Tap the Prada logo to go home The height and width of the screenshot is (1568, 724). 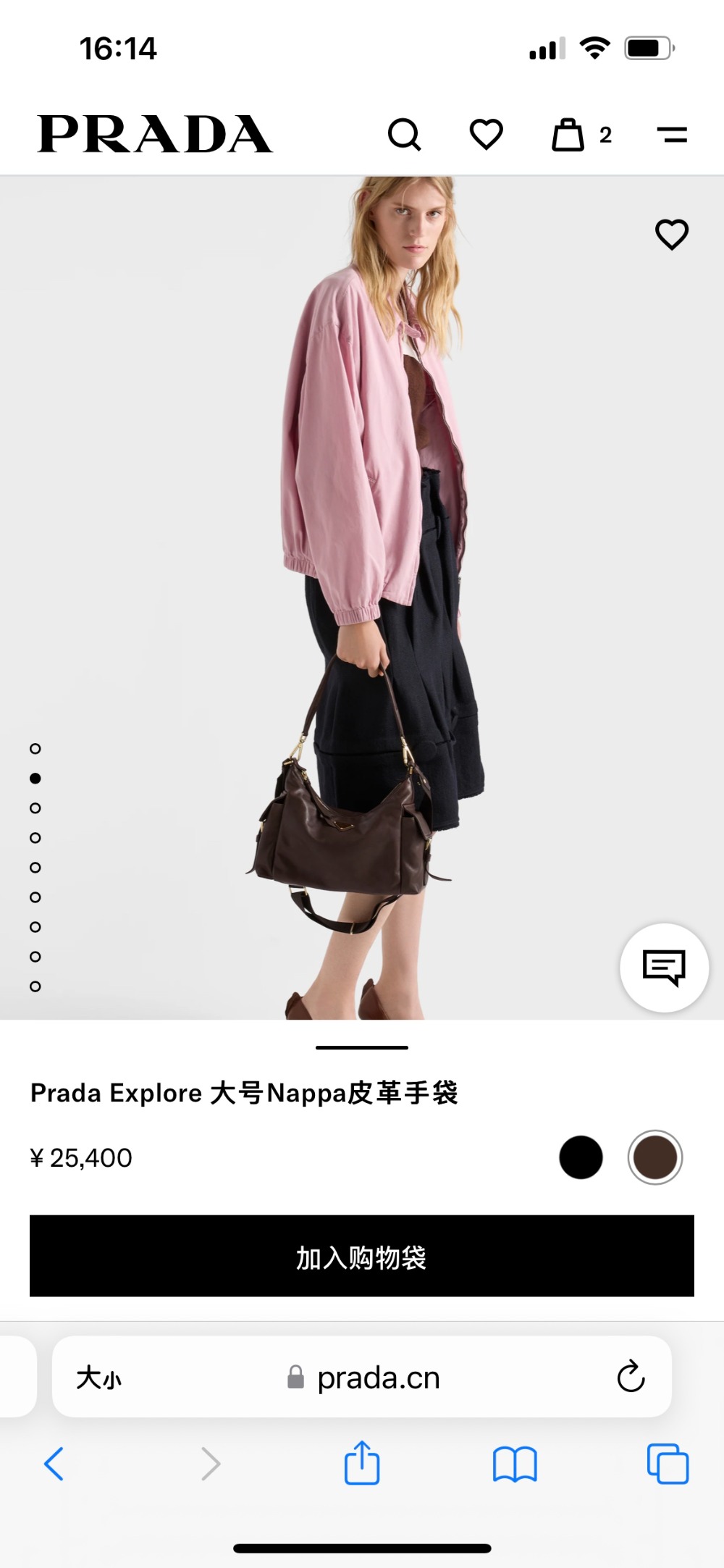tap(155, 135)
